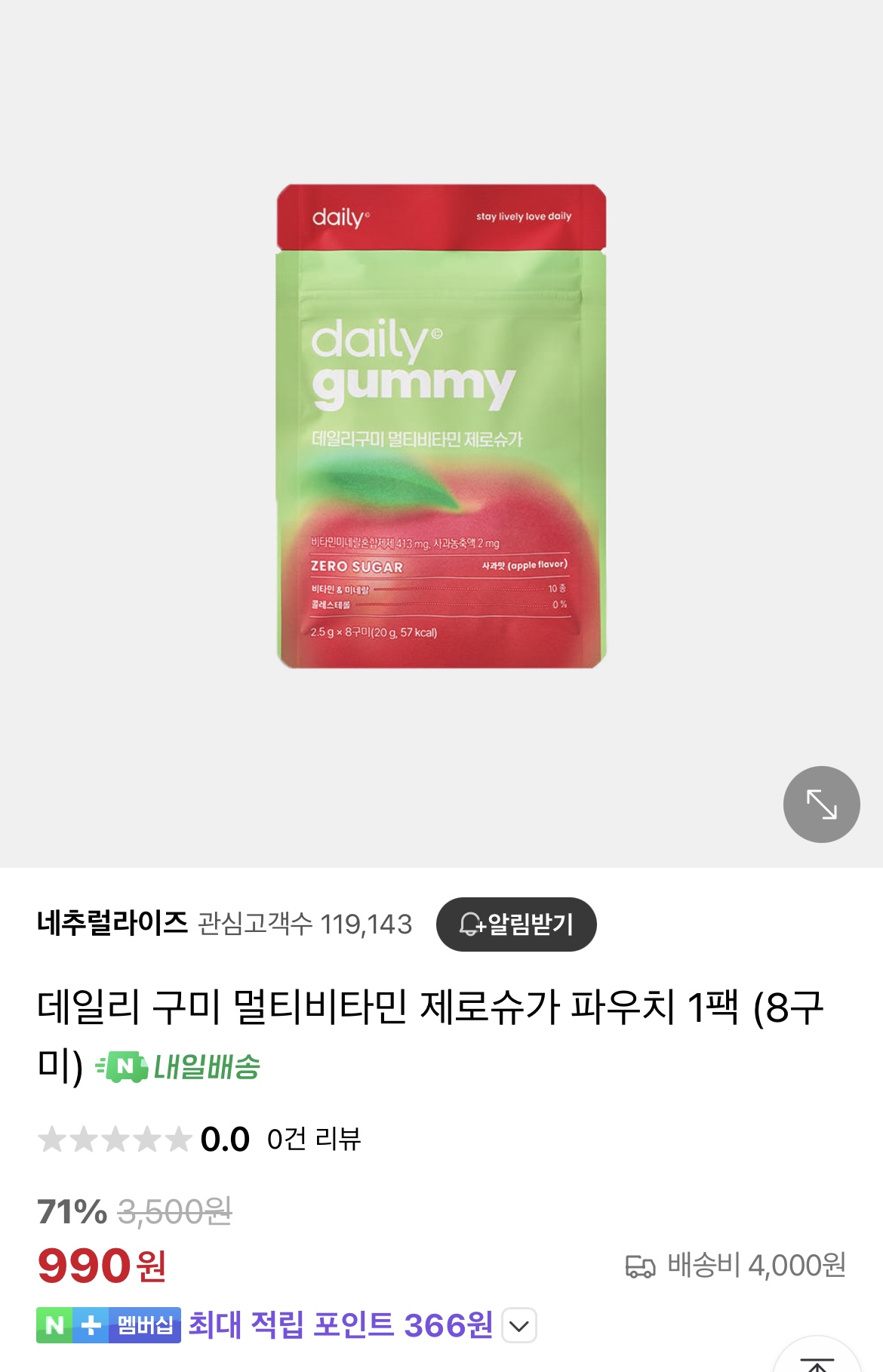The width and height of the screenshot is (883, 1372).
Task: Jump back to top of page
Action: [817, 1358]
